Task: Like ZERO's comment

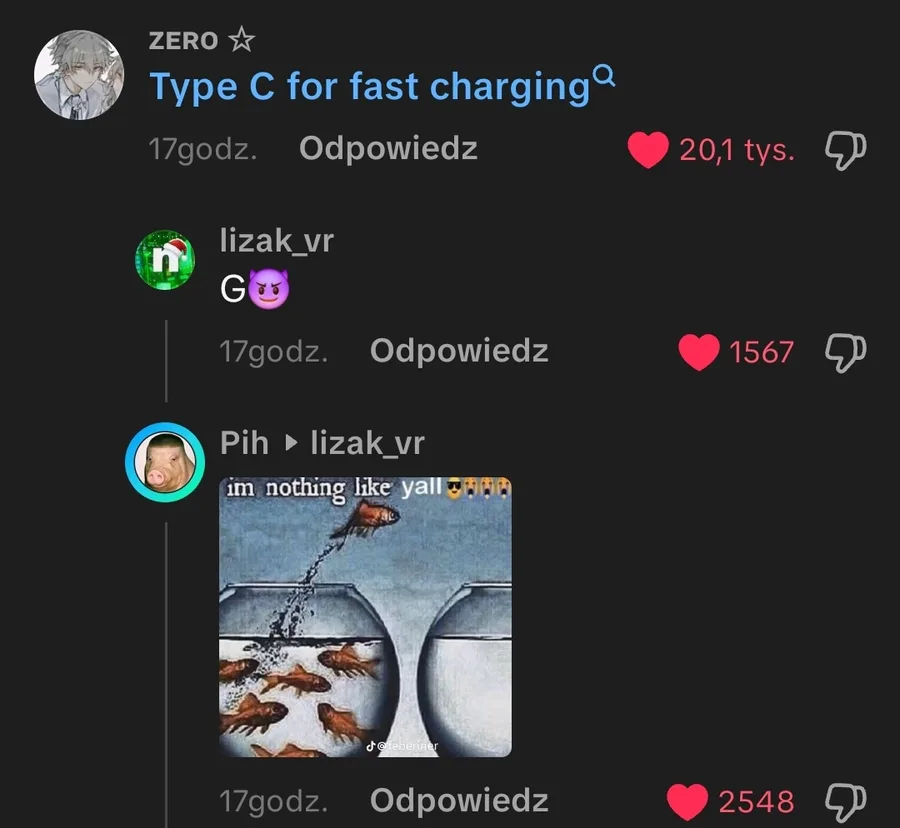Action: pyautogui.click(x=648, y=150)
